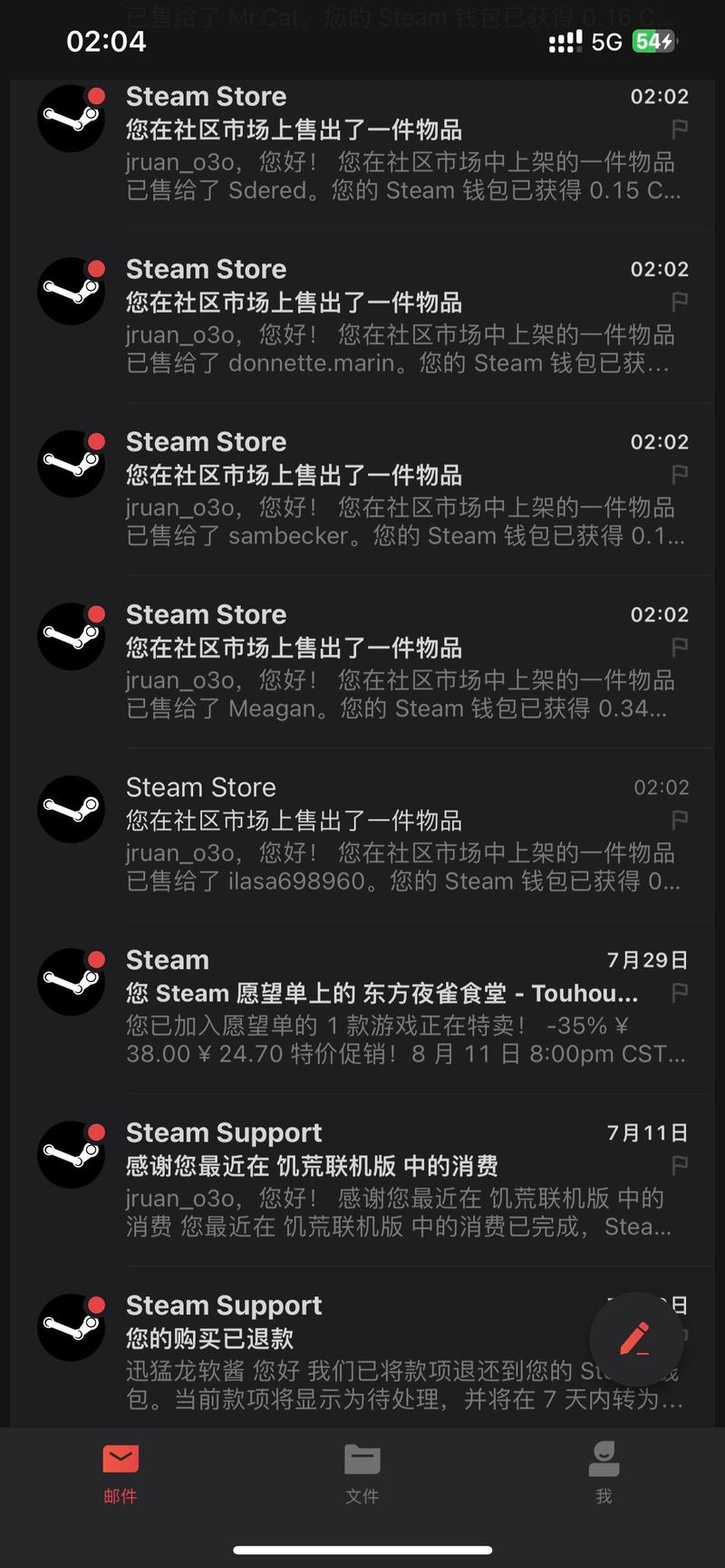
Task: Open Steam Store email sold to Sdered
Action: (x=399, y=145)
